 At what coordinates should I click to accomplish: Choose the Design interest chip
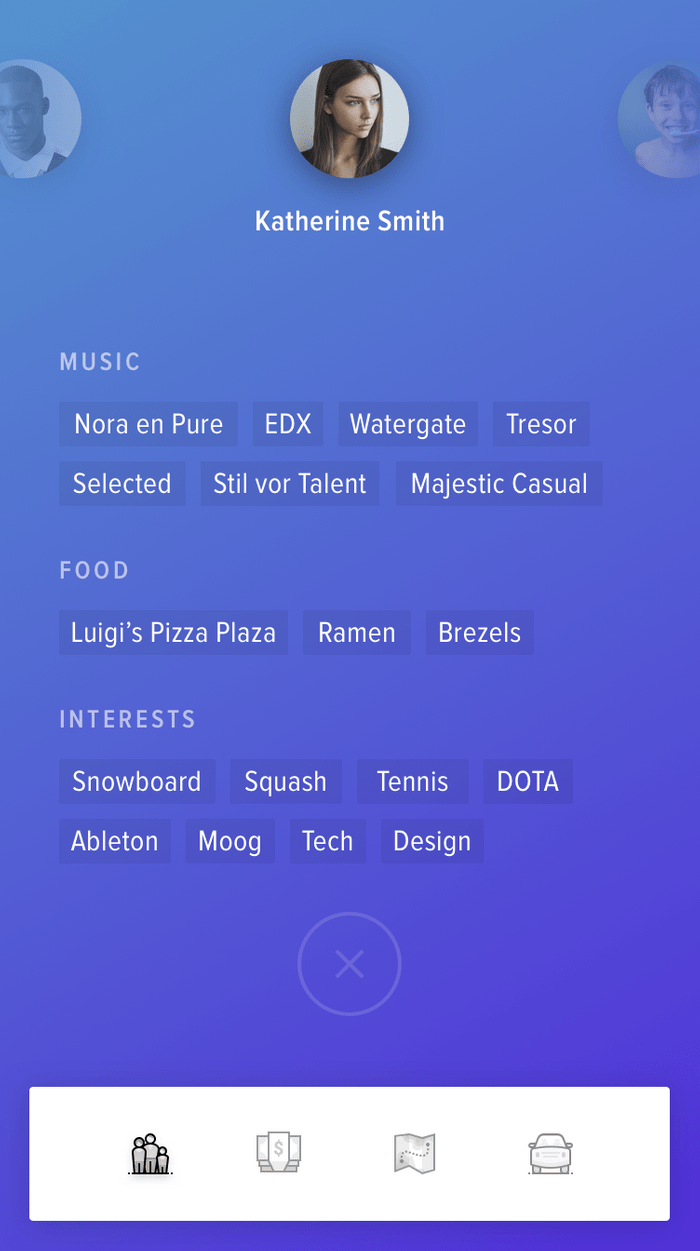[432, 842]
